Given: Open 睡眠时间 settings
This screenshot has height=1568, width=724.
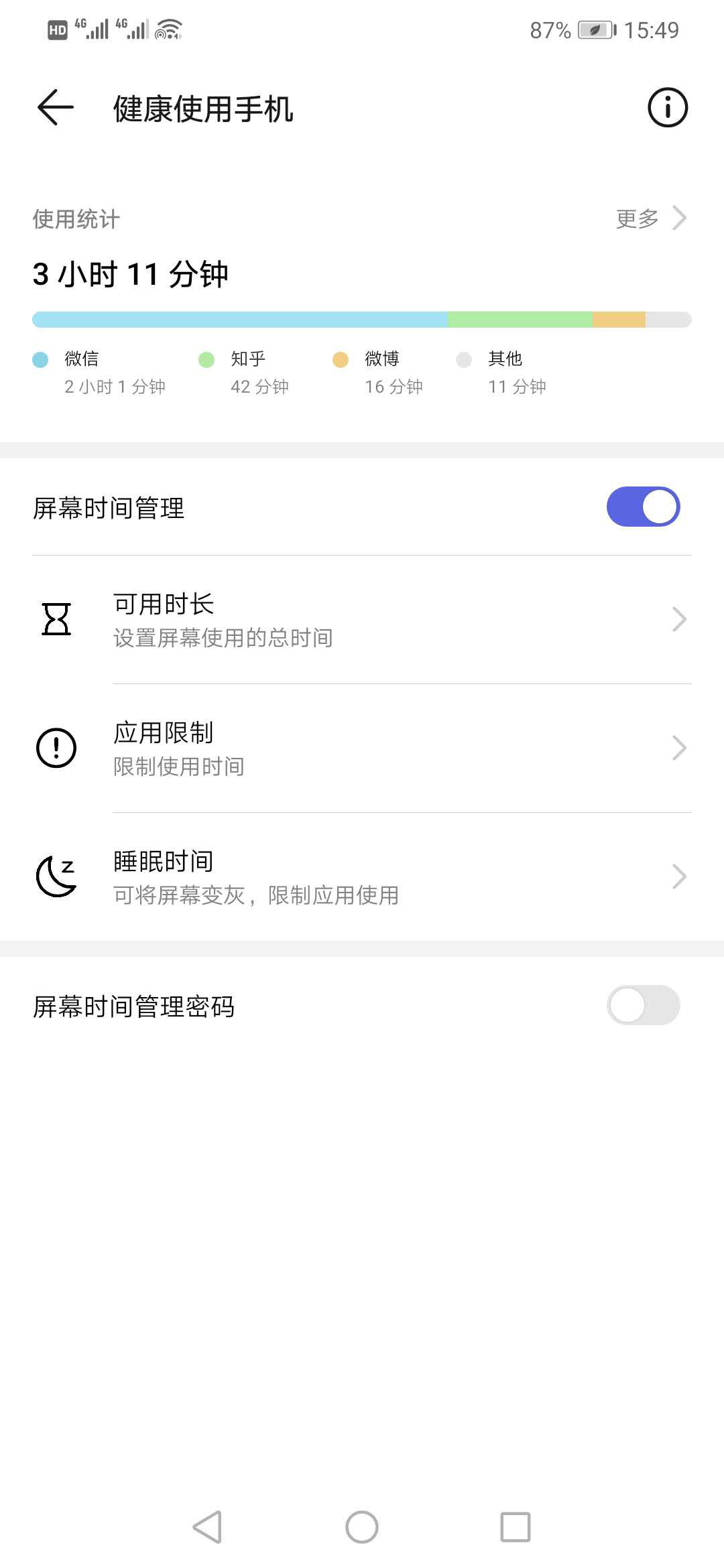Looking at the screenshot, I should 362,876.
